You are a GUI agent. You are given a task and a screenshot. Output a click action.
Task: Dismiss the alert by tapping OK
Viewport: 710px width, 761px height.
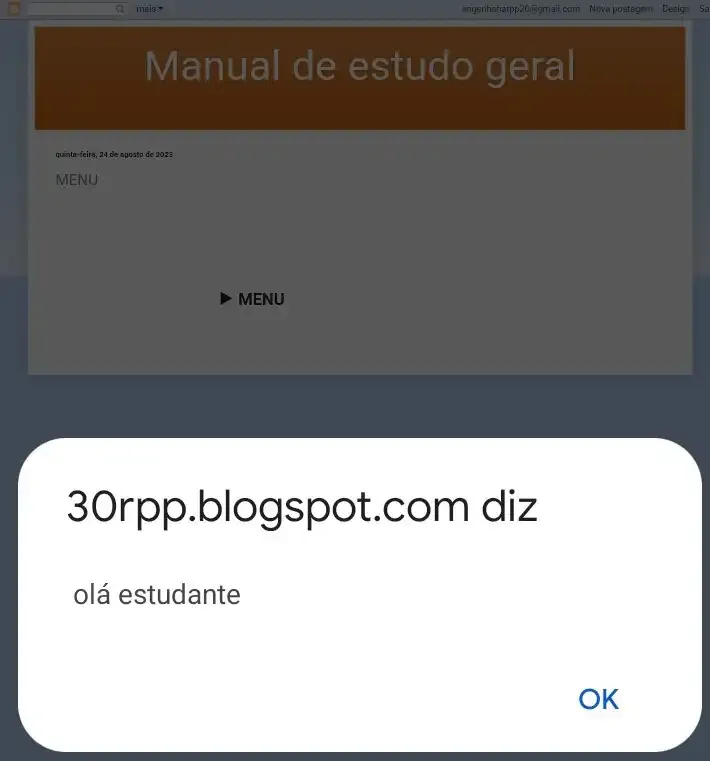point(598,699)
